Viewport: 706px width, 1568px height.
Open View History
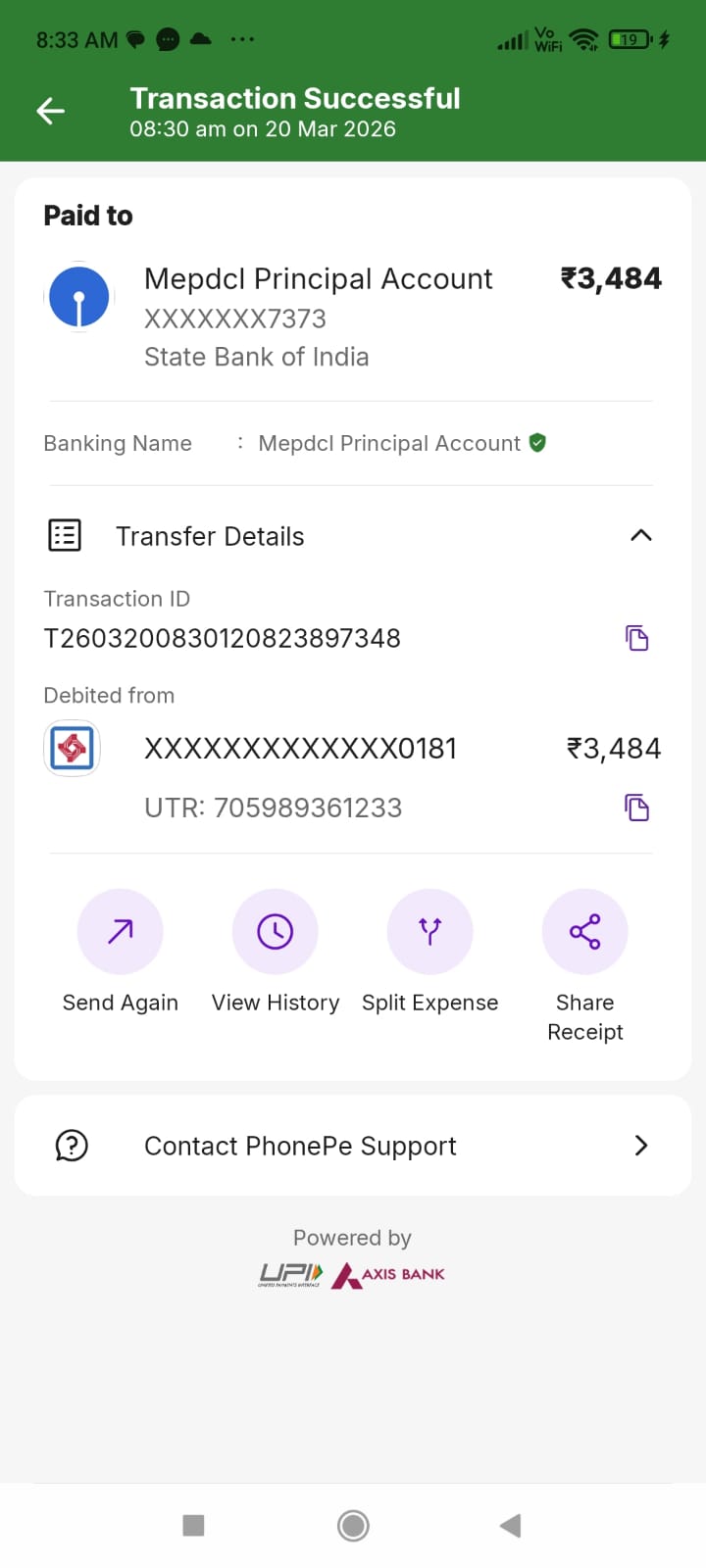click(276, 932)
